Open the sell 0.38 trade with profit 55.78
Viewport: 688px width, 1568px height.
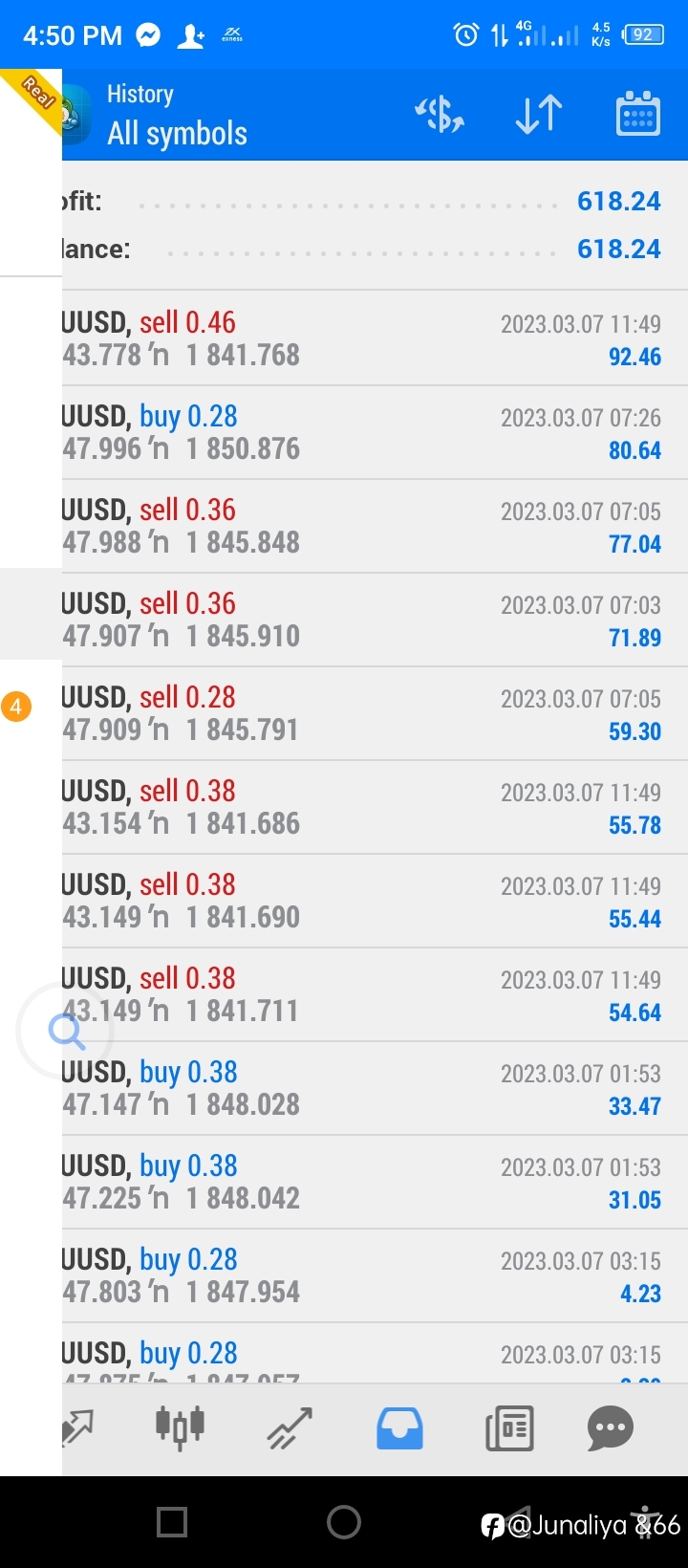click(375, 807)
